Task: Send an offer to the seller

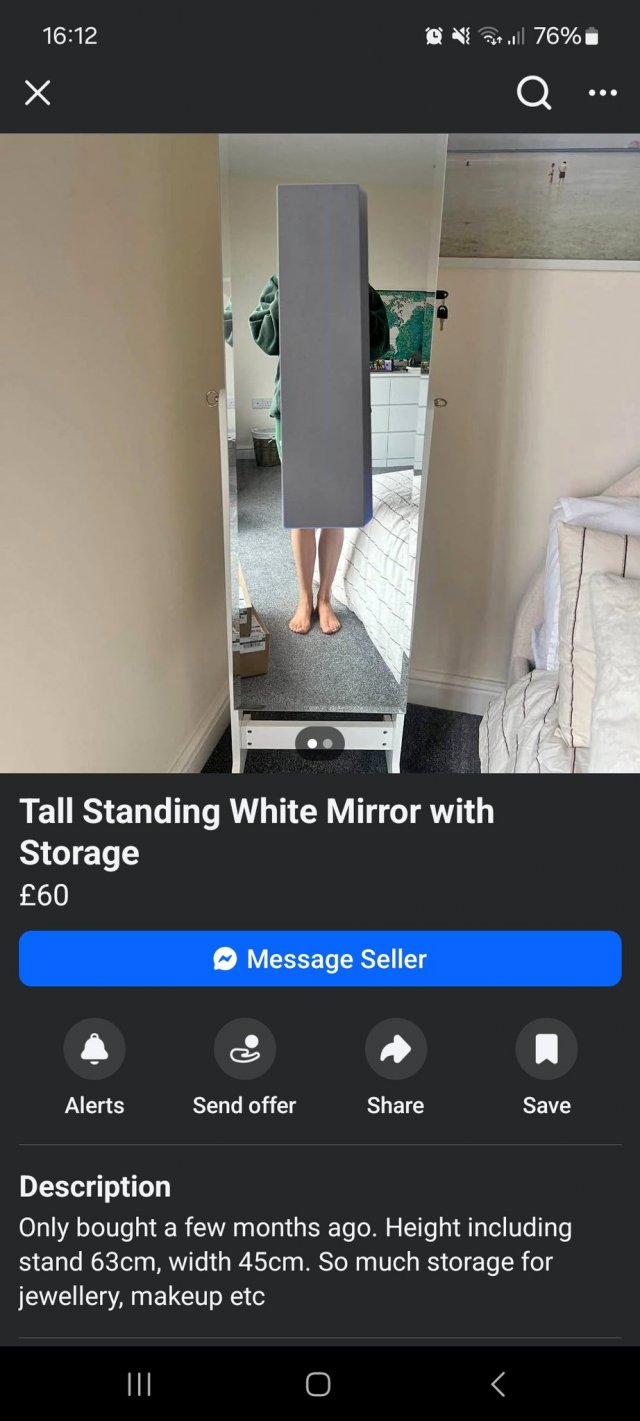Action: 244,1049
